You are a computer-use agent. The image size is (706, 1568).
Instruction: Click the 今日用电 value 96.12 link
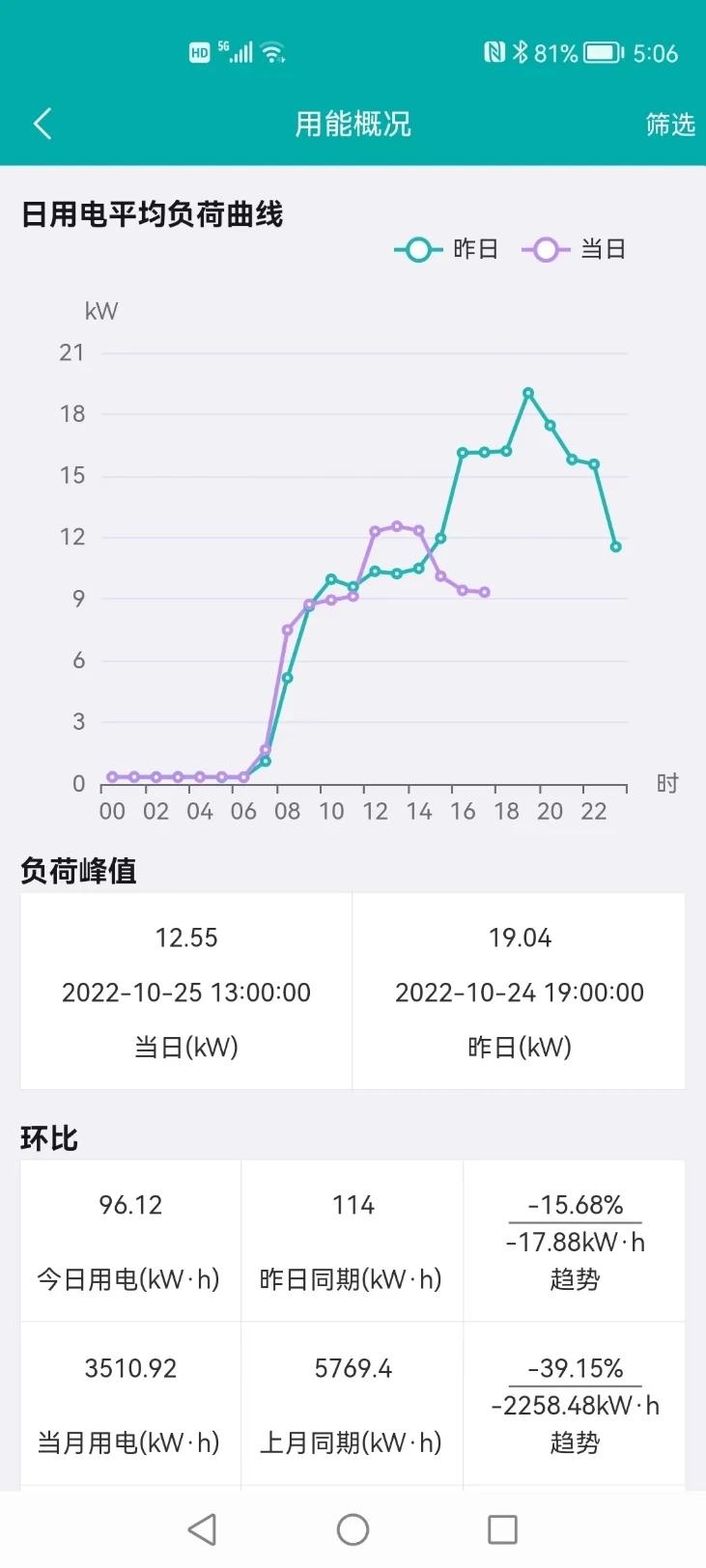pos(129,1204)
